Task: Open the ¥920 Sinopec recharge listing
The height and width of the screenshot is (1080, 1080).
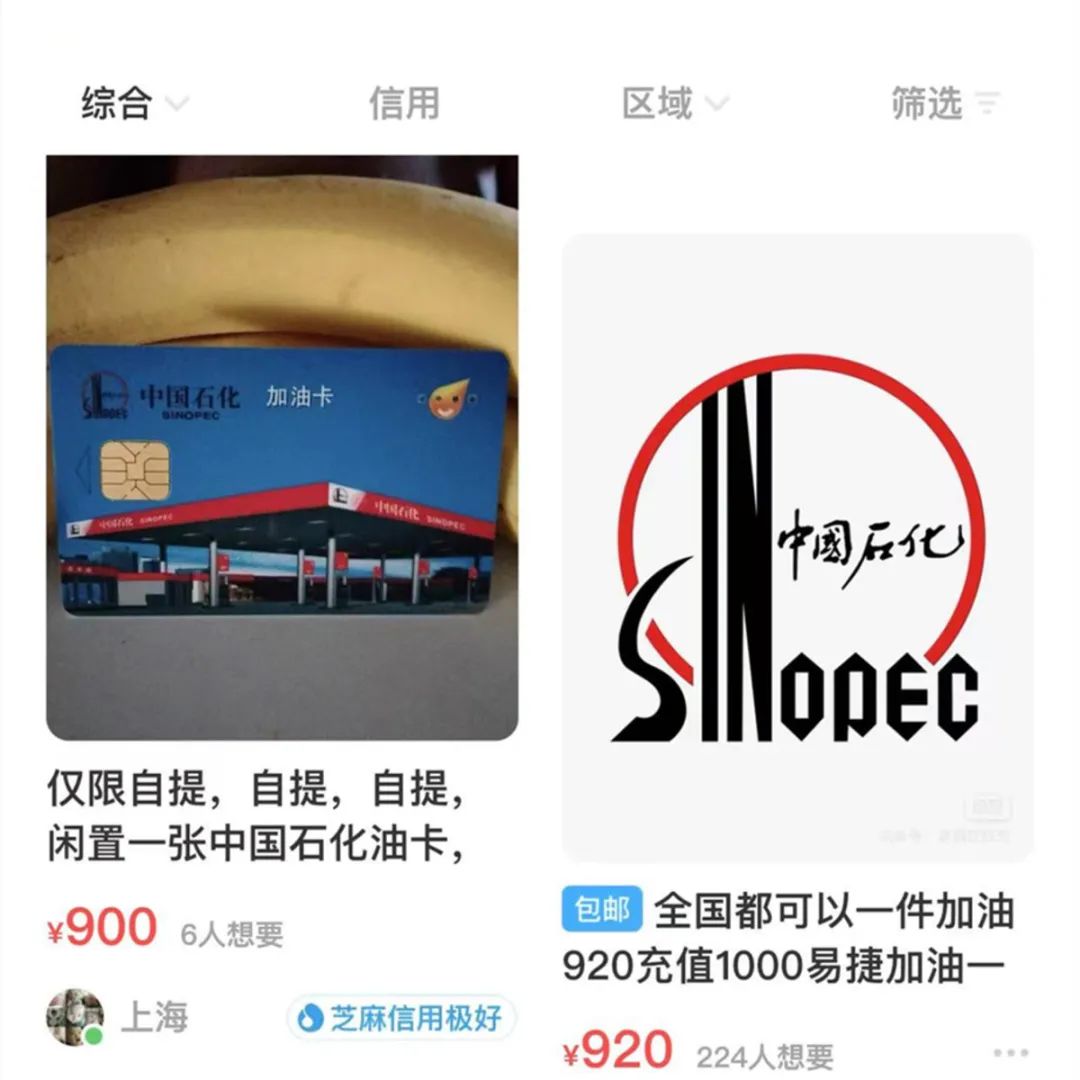Action: (x=797, y=548)
